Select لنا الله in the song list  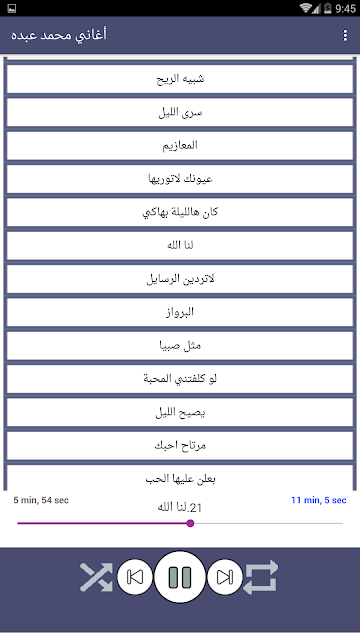coord(180,246)
